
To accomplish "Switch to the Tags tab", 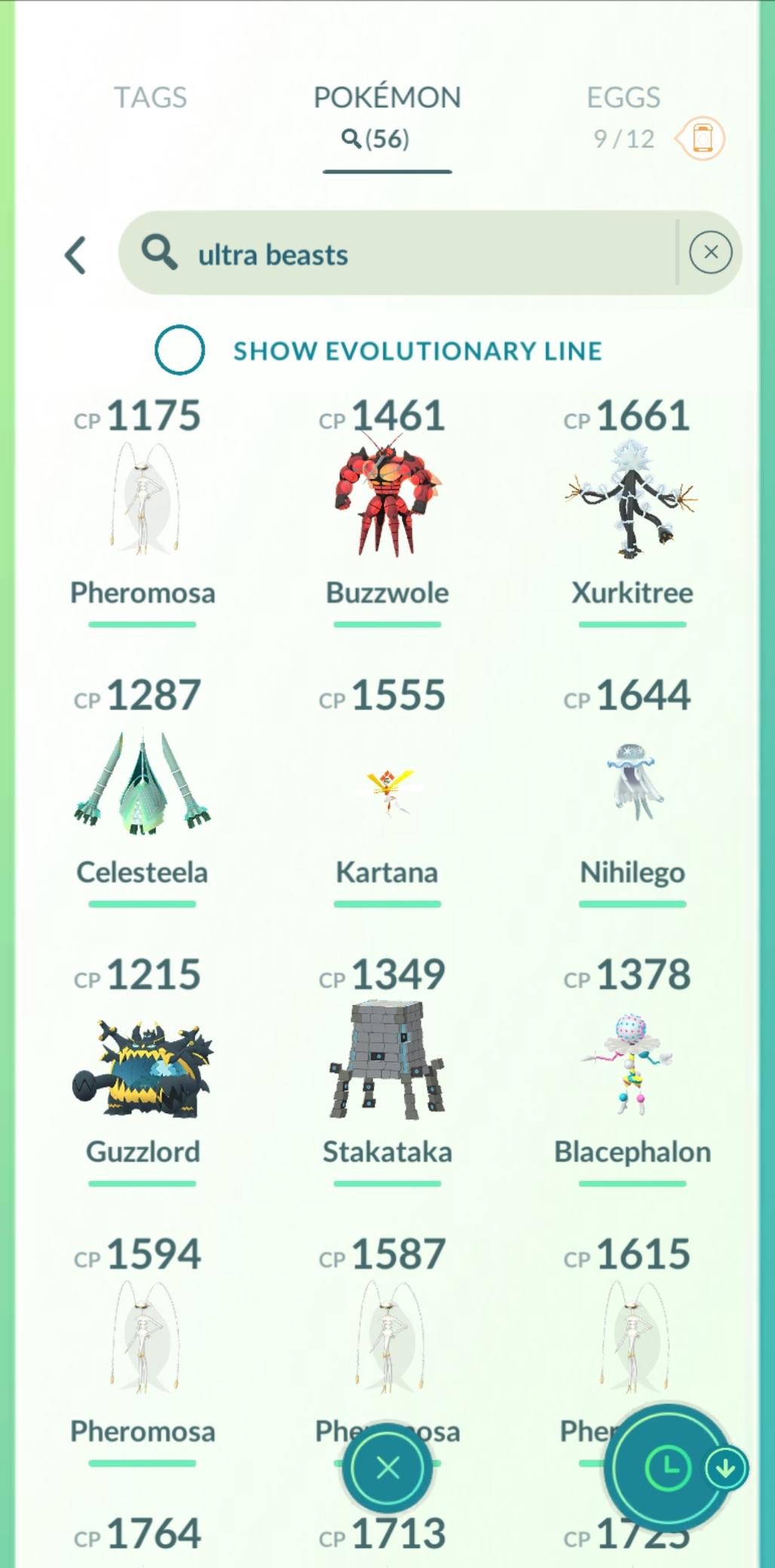I will click(150, 98).
